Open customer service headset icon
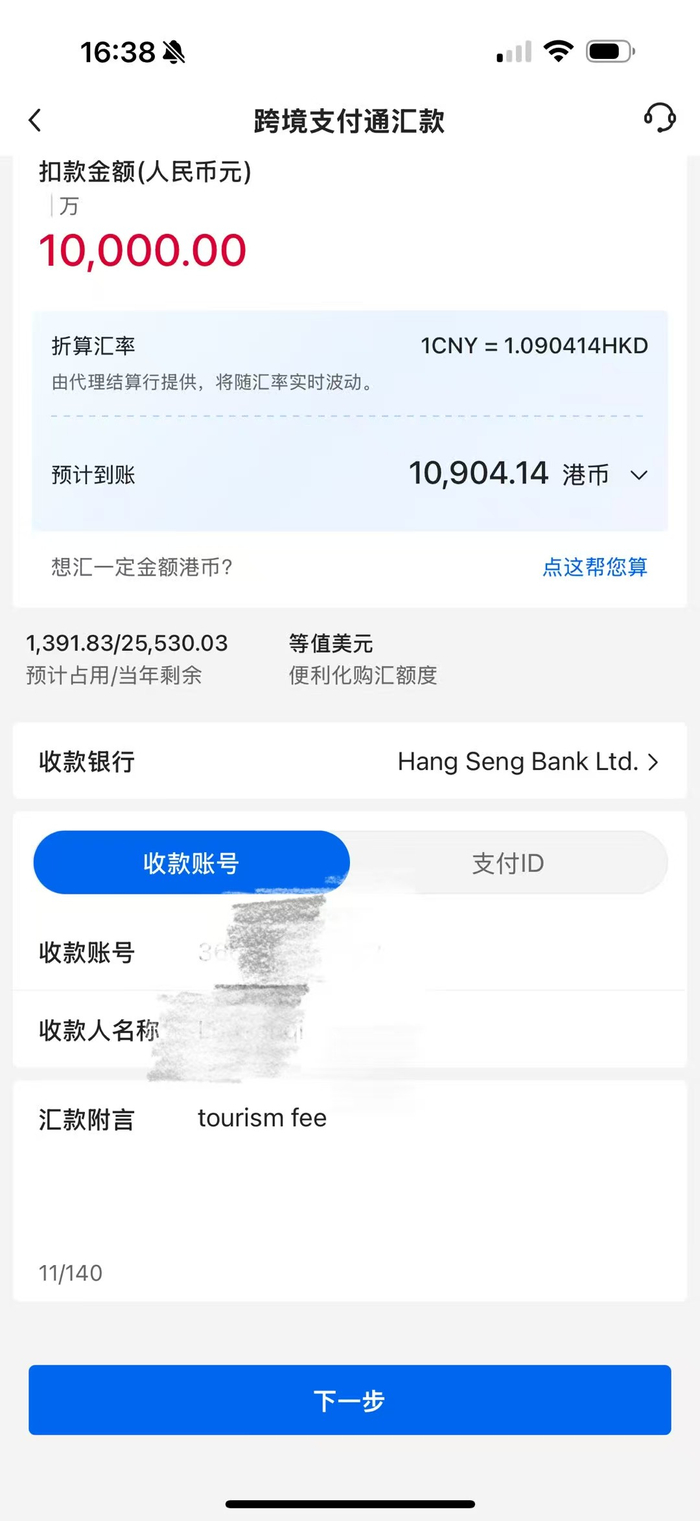 659,118
